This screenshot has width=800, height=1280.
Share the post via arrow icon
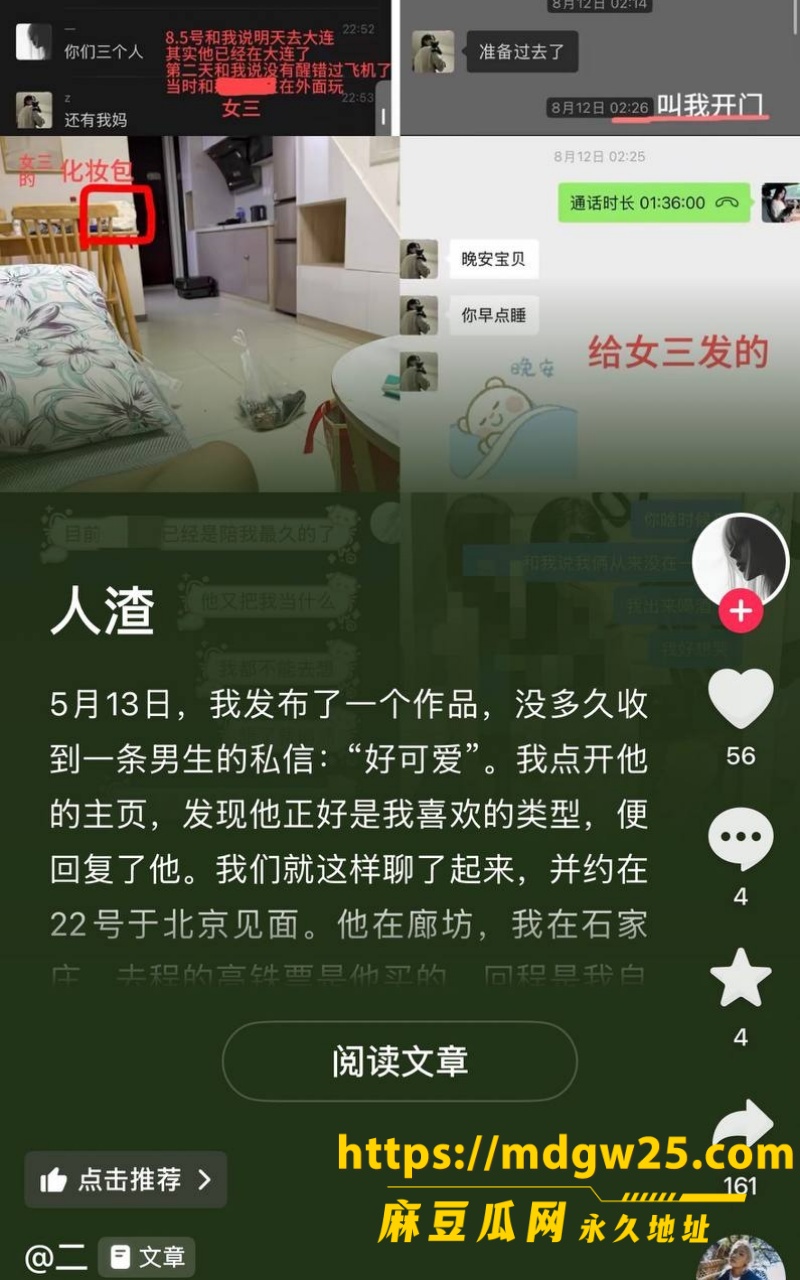coord(742,1124)
